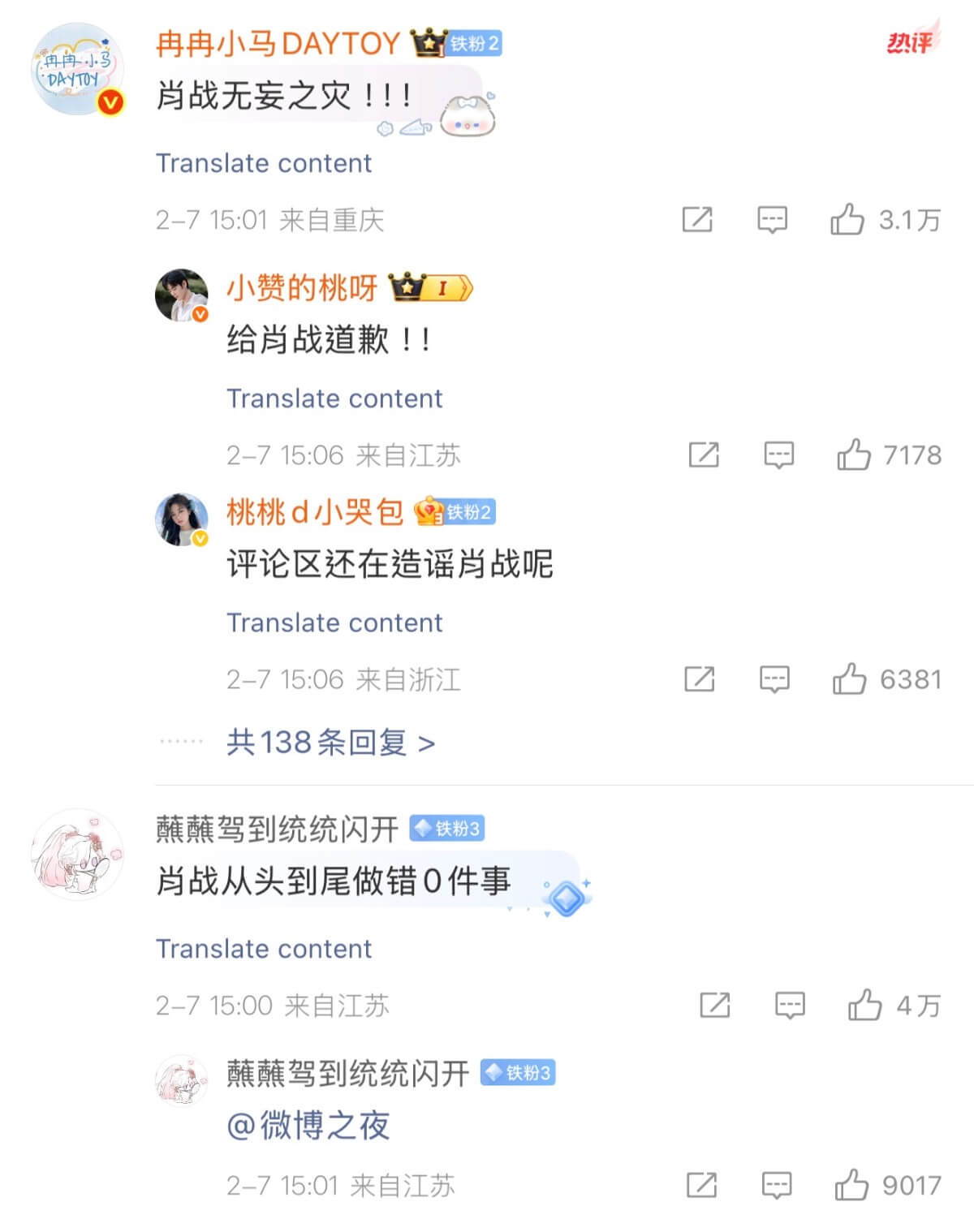Like 桃桃d小哭包's reply with 6381 likes
974x1232 pixels.
pos(849,679)
